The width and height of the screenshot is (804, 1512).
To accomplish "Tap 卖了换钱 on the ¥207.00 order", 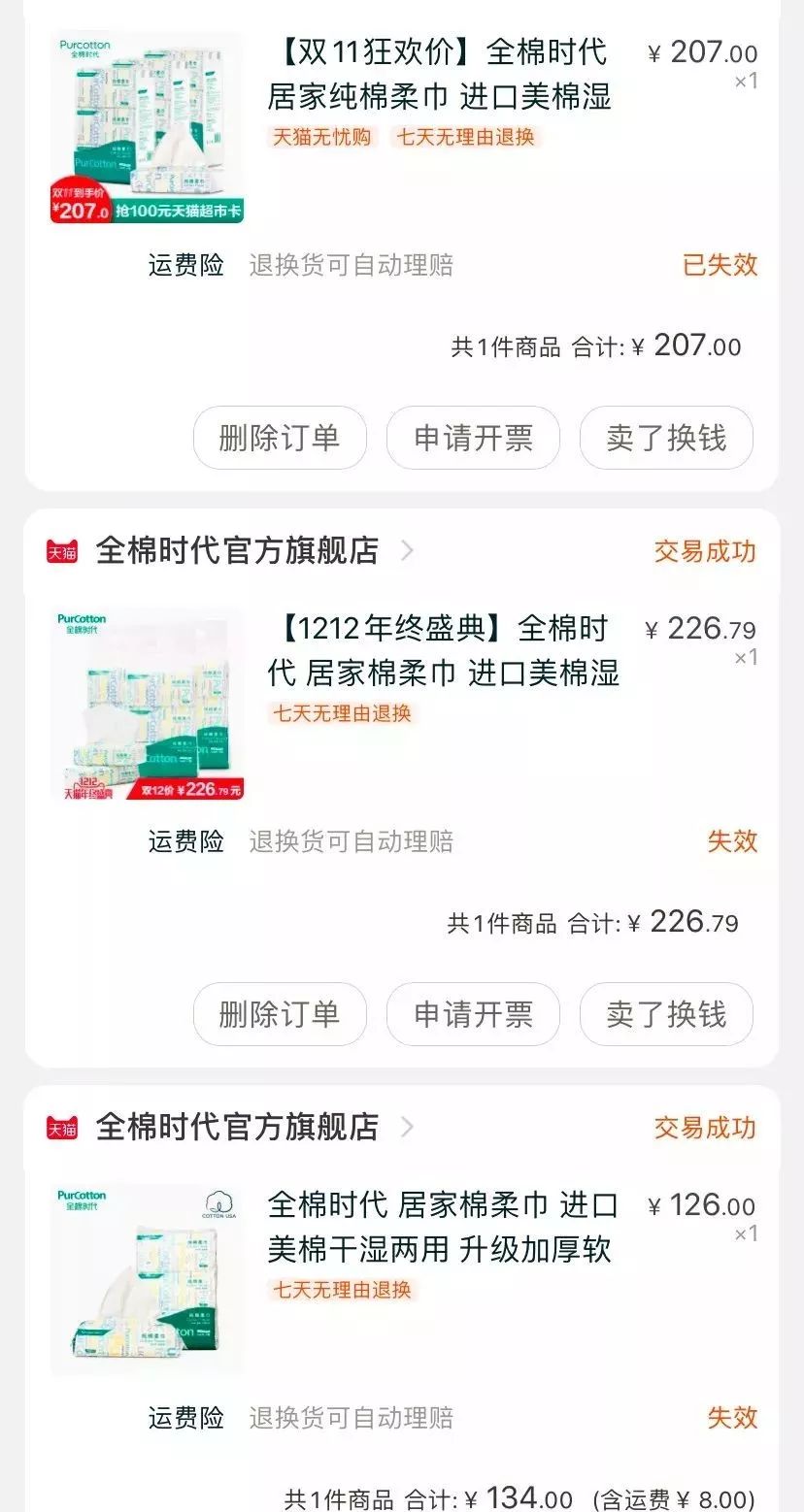I will [x=666, y=438].
